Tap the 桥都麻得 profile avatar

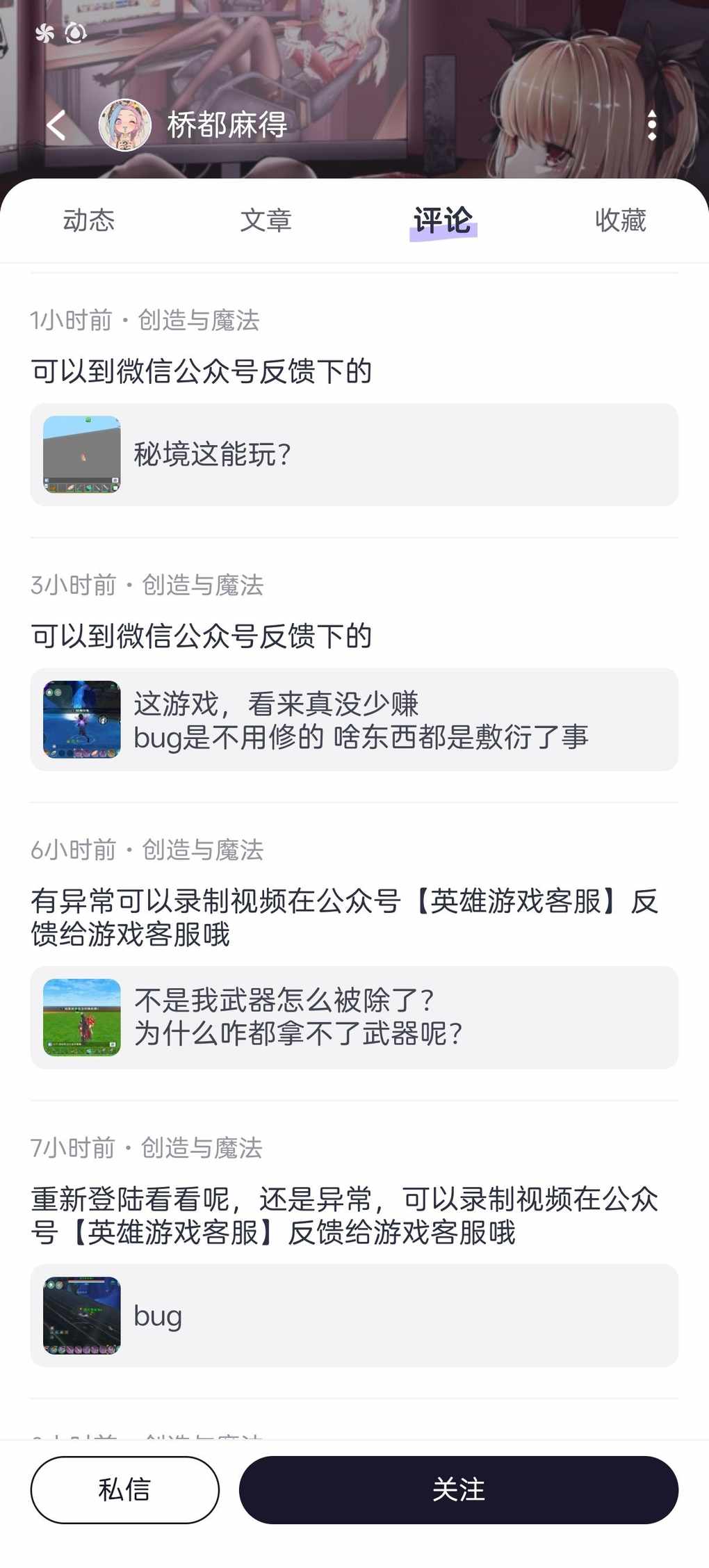click(125, 125)
